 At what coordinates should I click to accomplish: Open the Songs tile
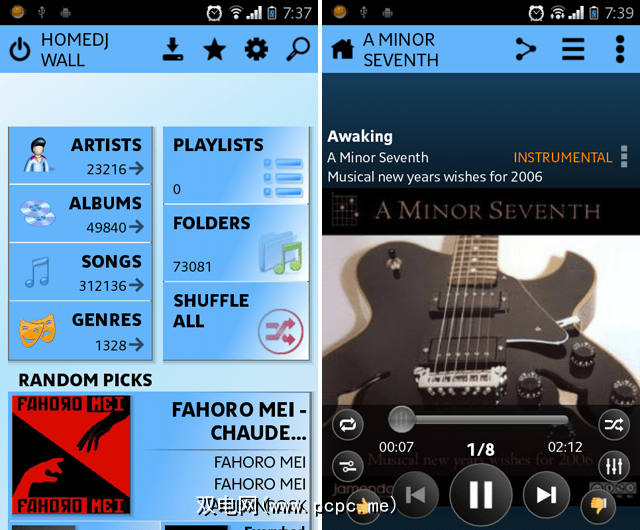pyautogui.click(x=80, y=272)
